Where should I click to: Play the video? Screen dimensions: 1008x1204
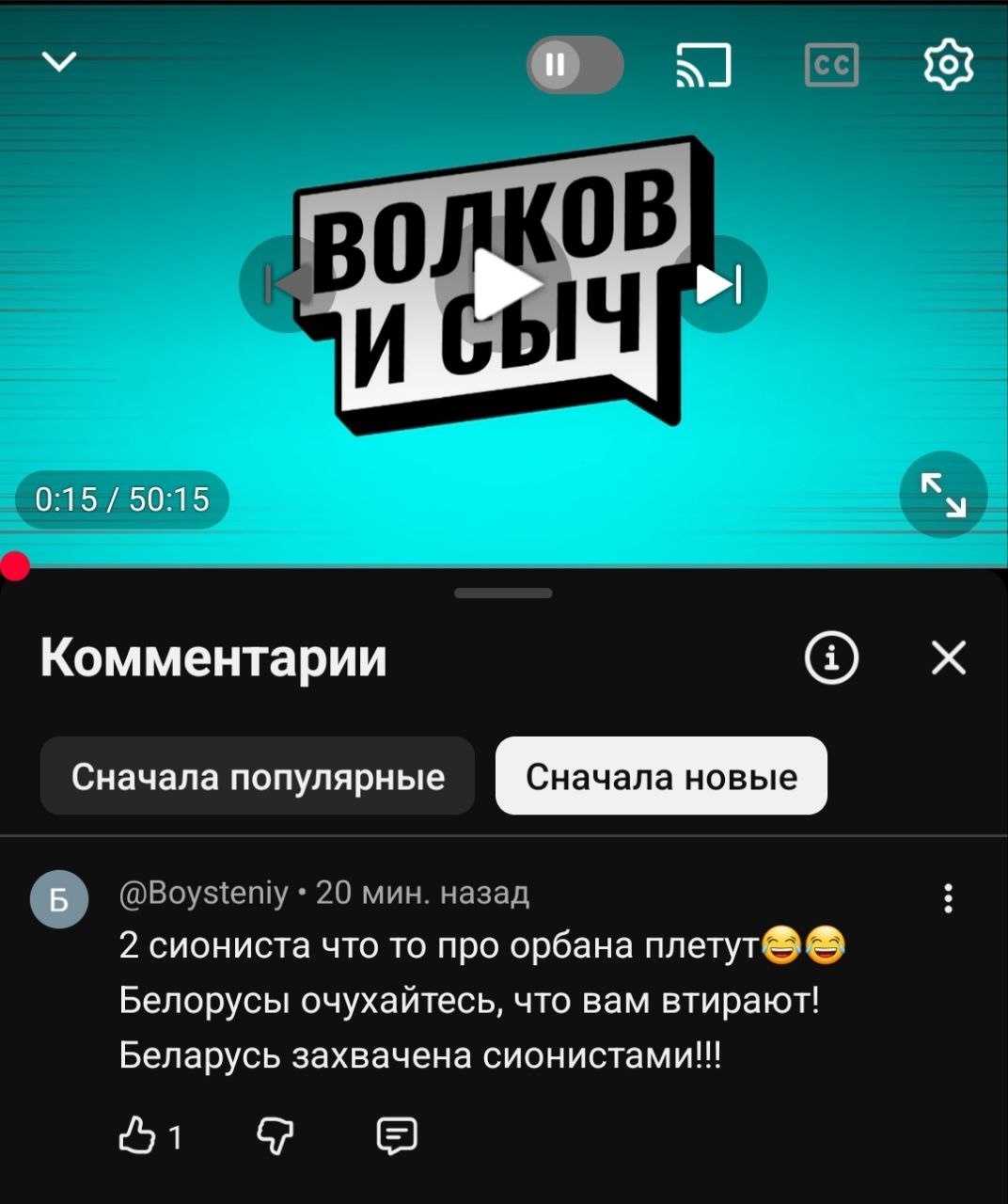point(504,284)
